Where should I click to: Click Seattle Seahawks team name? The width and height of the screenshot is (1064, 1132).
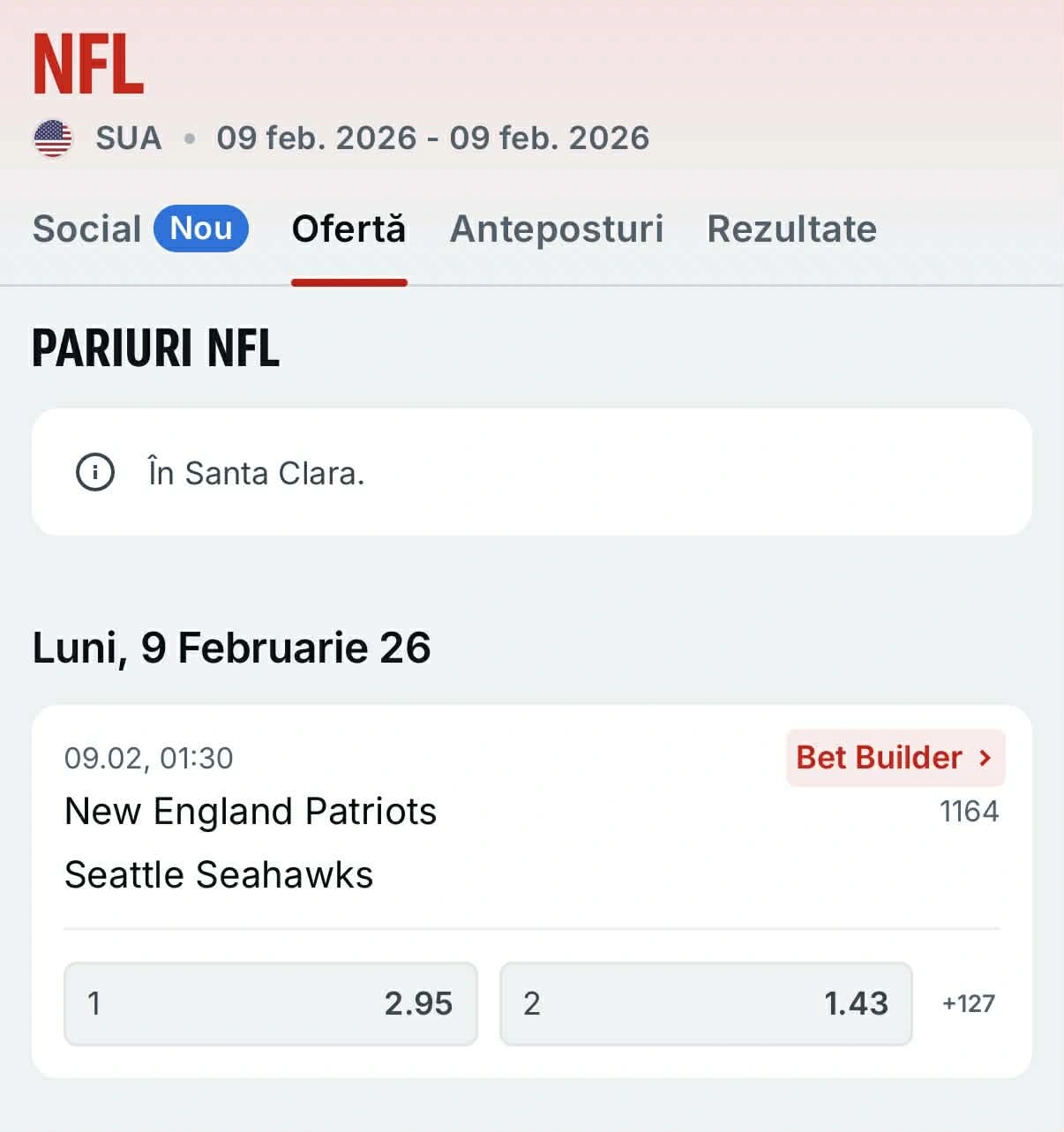219,874
